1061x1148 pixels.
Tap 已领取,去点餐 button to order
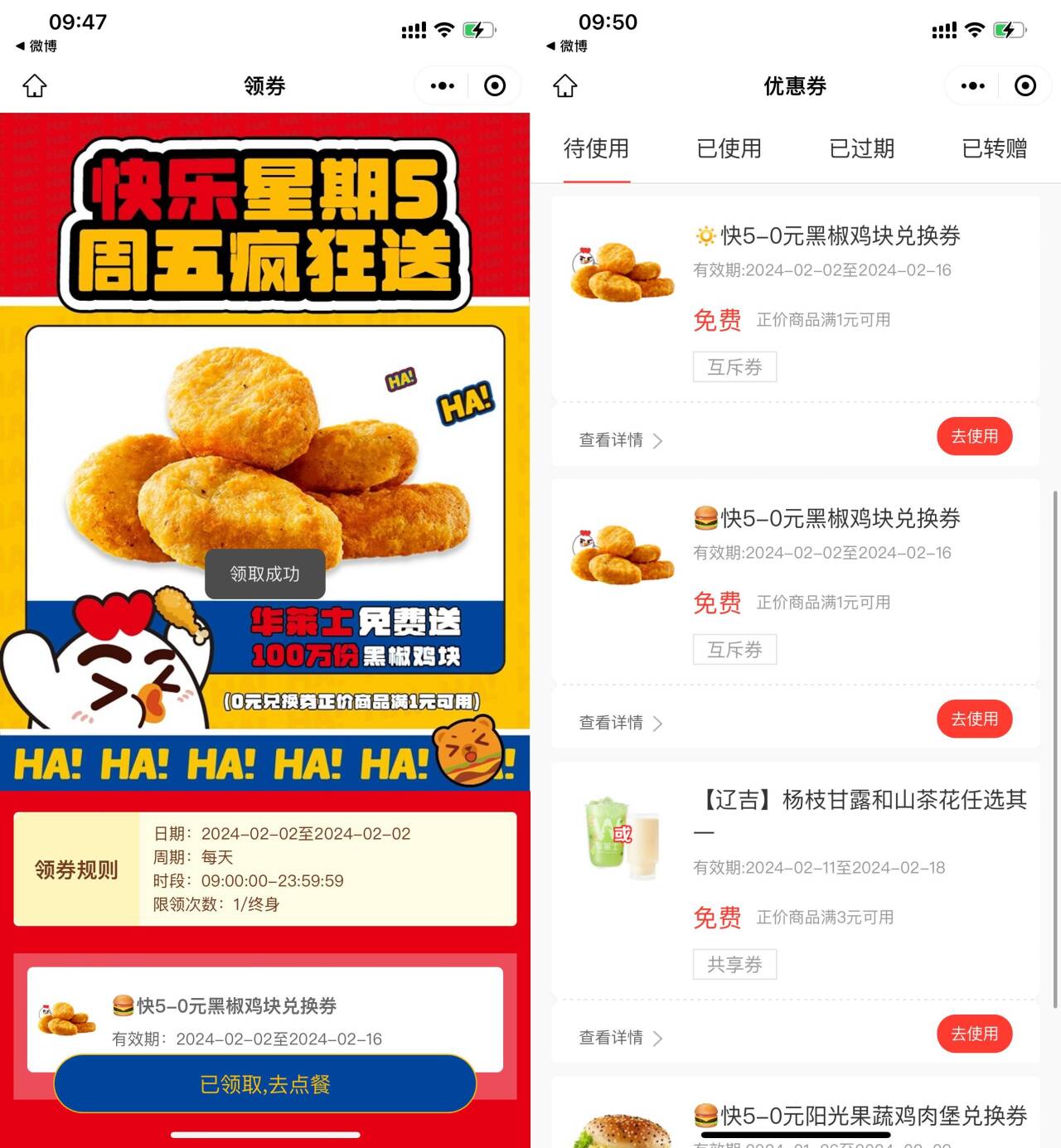pos(264,1084)
